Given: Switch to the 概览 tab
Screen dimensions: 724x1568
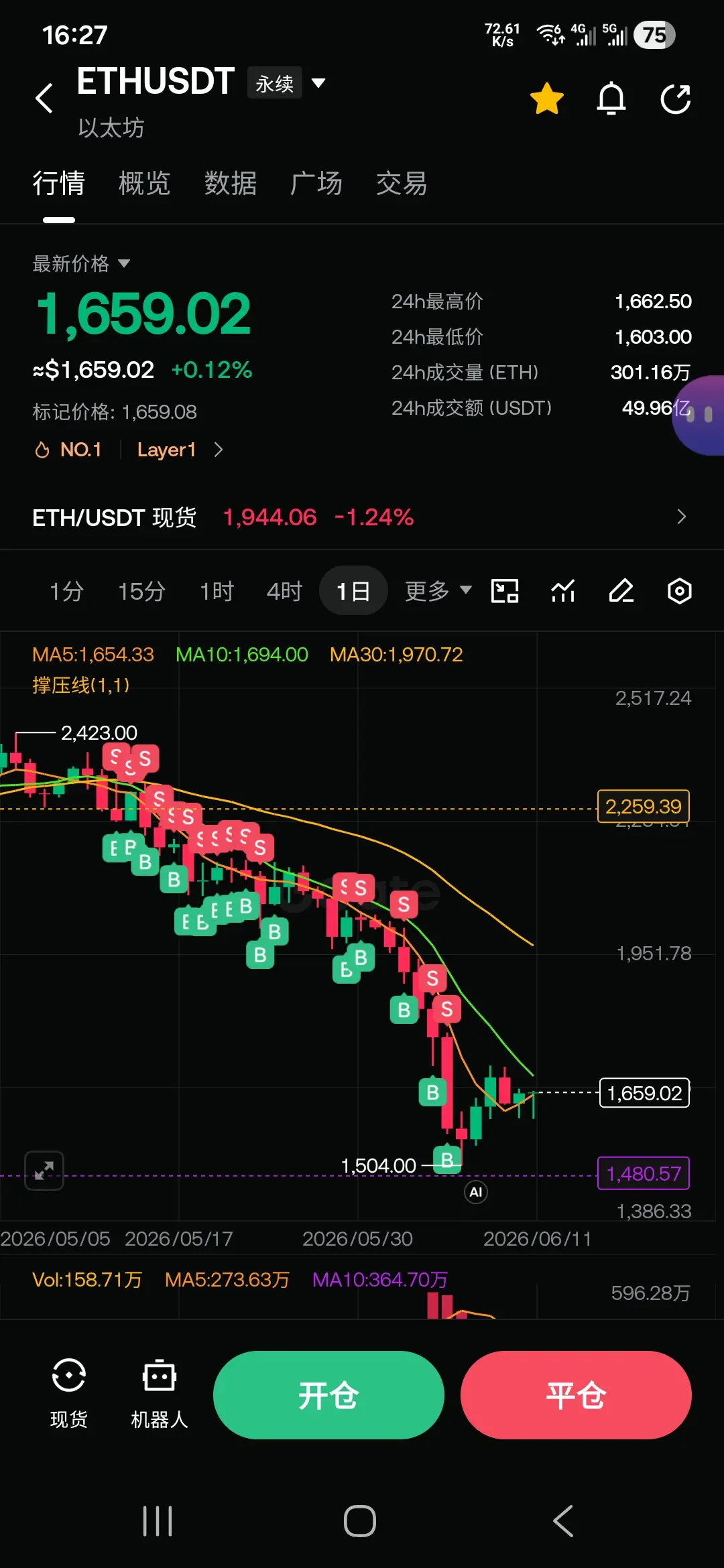Looking at the screenshot, I should pyautogui.click(x=144, y=183).
